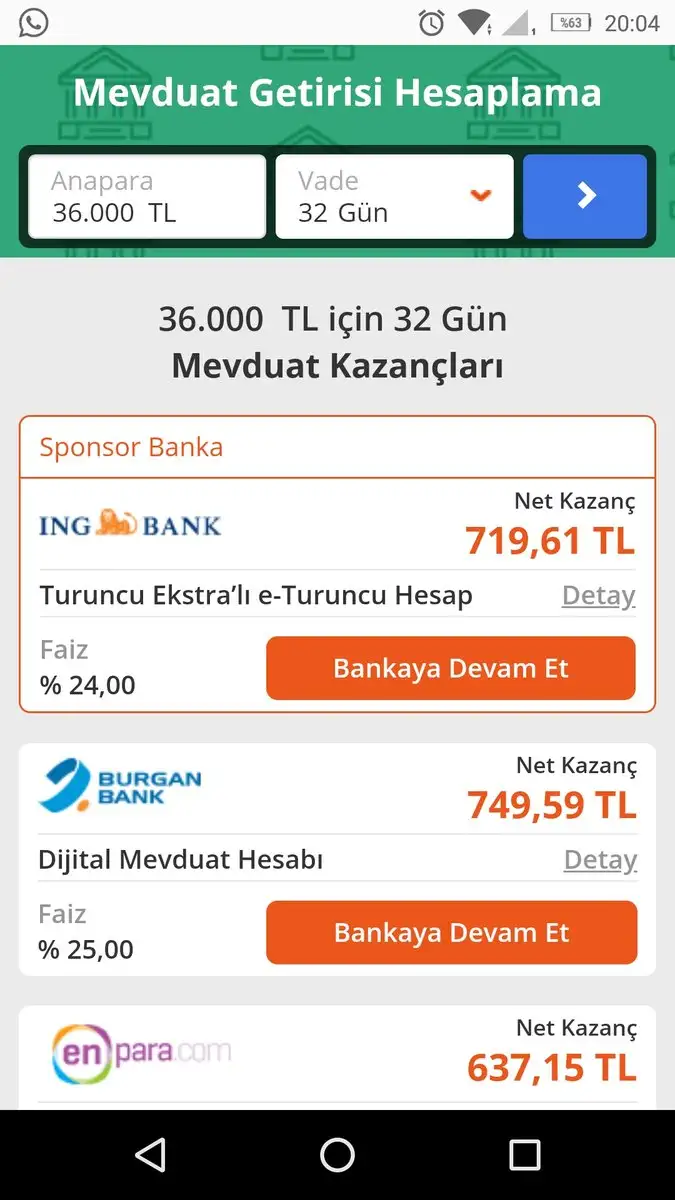Go back using the system back button
The height and width of the screenshot is (1200, 675).
point(150,1155)
